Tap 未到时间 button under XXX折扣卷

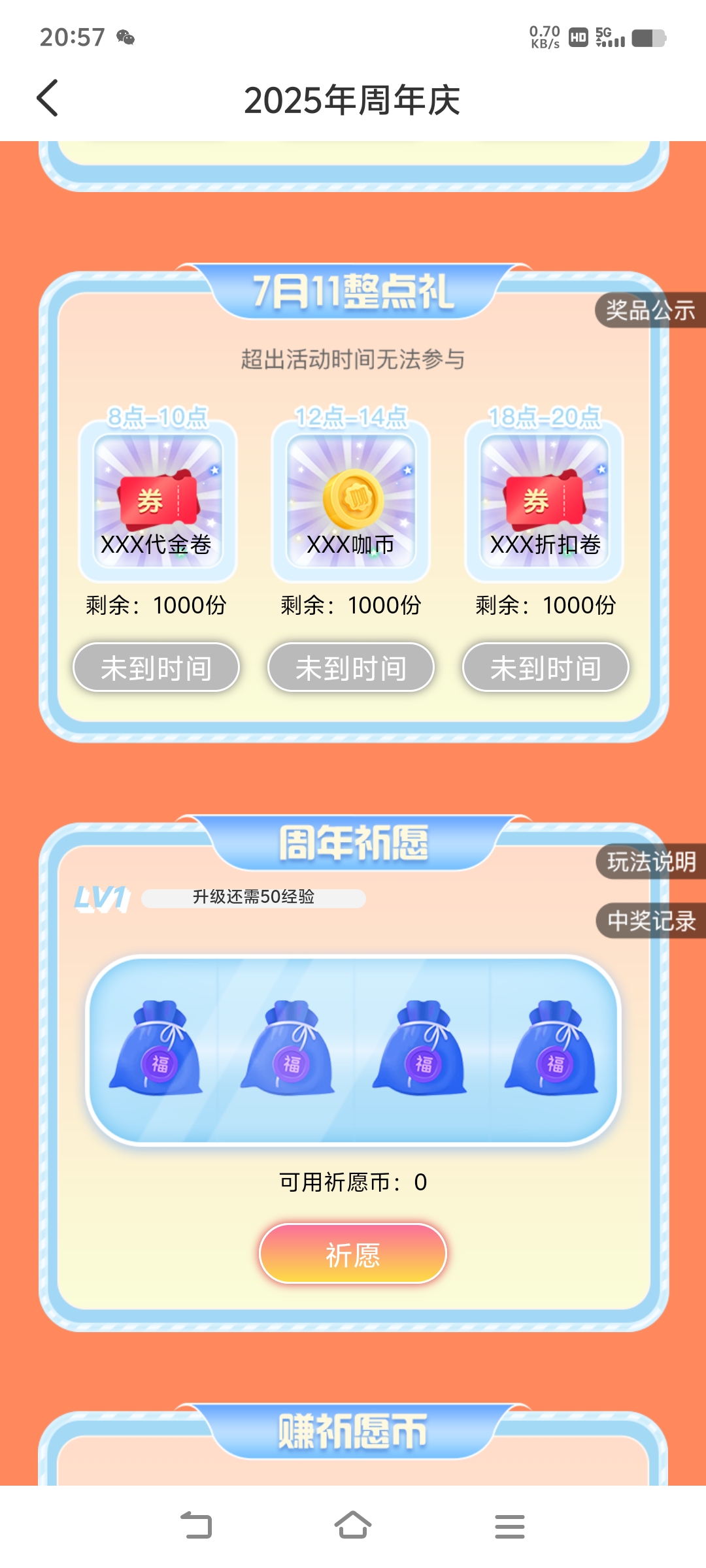[x=546, y=668]
